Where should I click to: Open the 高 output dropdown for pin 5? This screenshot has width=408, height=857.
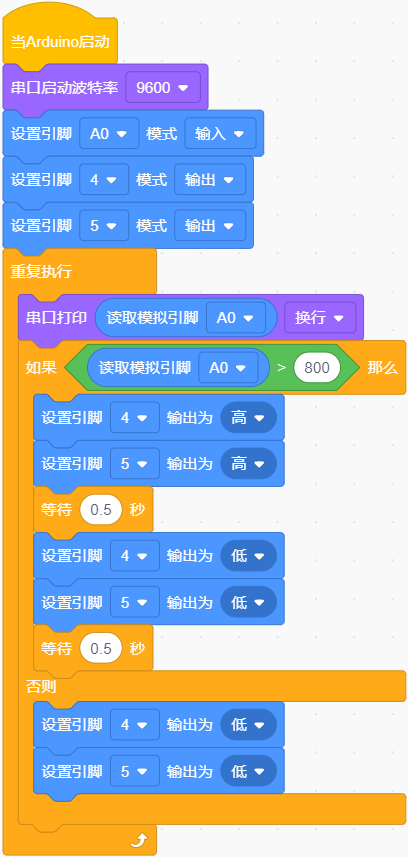click(x=248, y=463)
